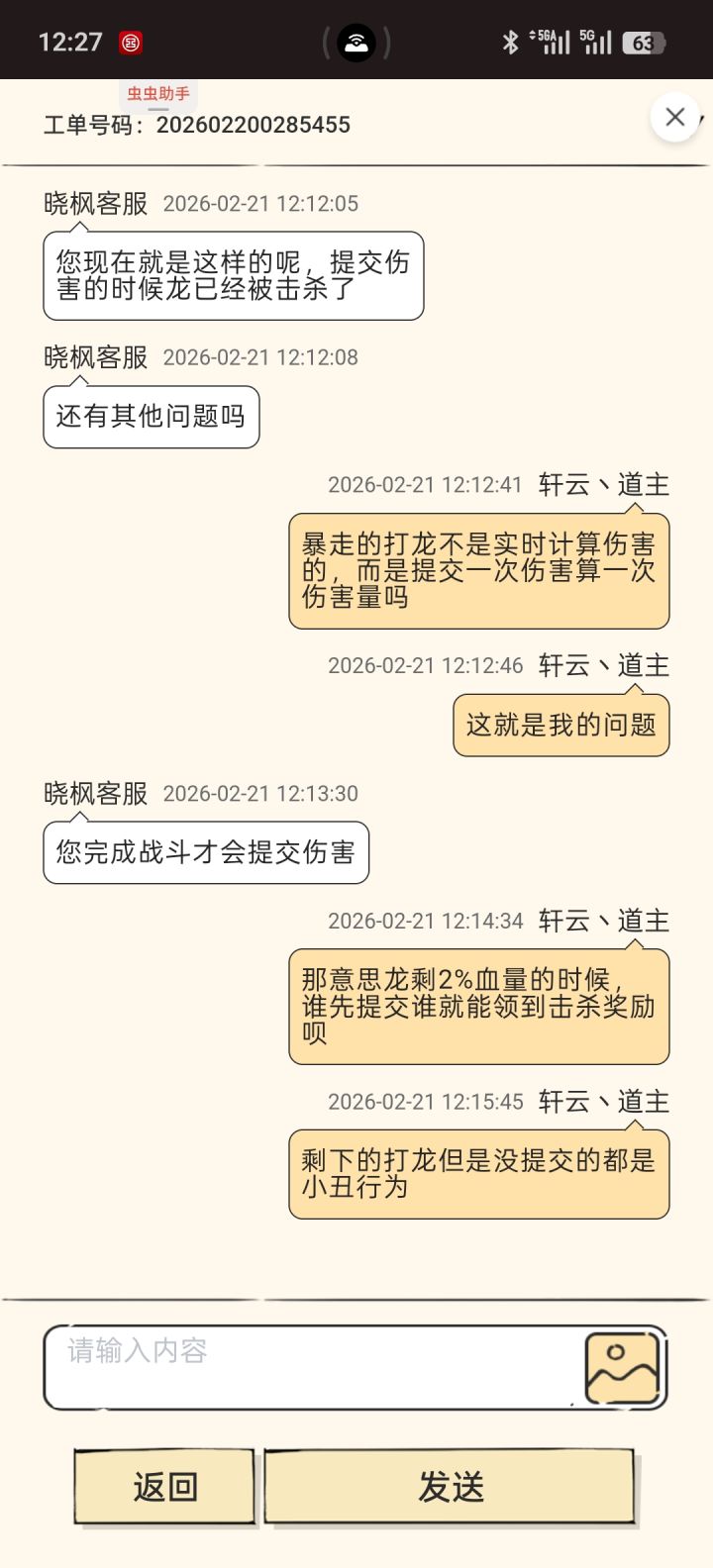Tap the bubble 这就是我的问题
Screen dimensions: 713x1568
[560, 726]
